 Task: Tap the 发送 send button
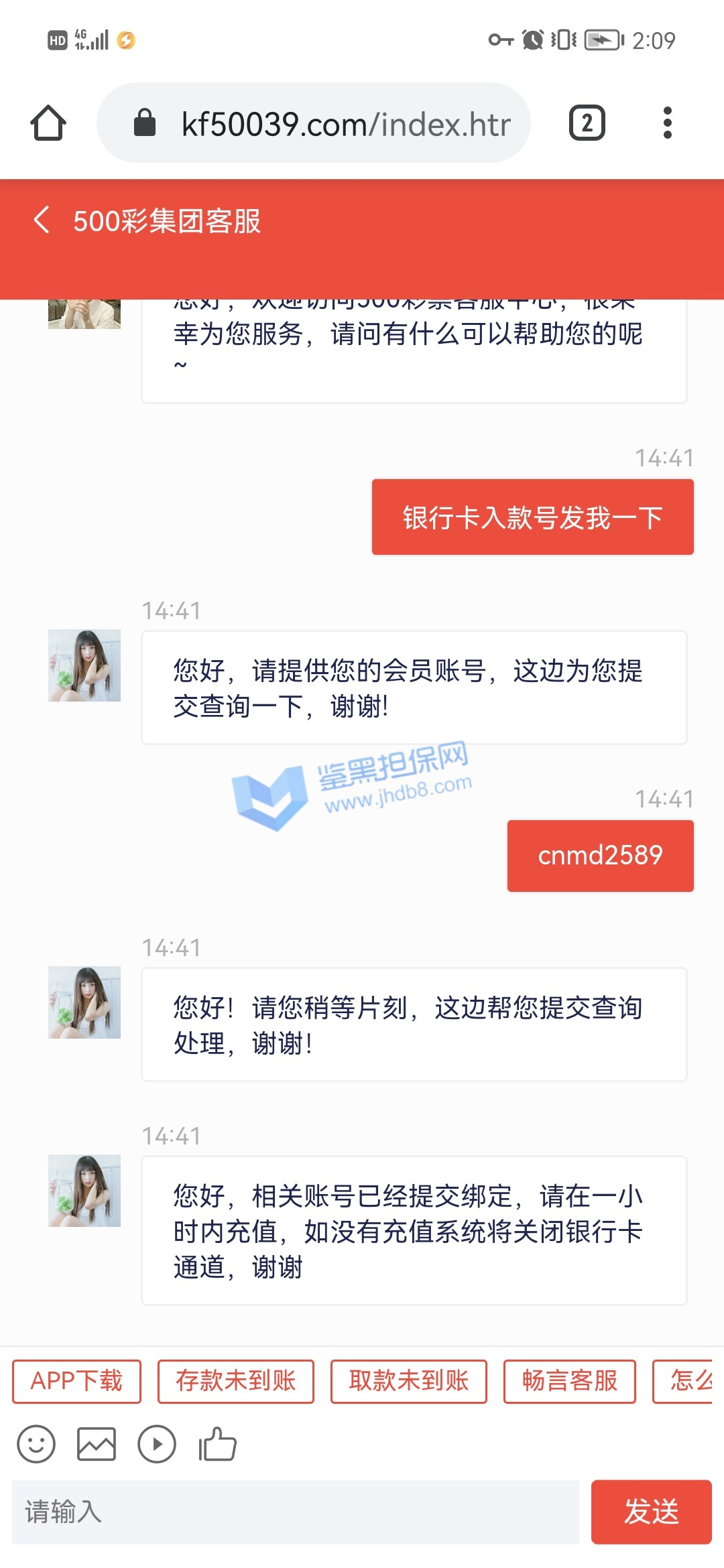pyautogui.click(x=651, y=1512)
